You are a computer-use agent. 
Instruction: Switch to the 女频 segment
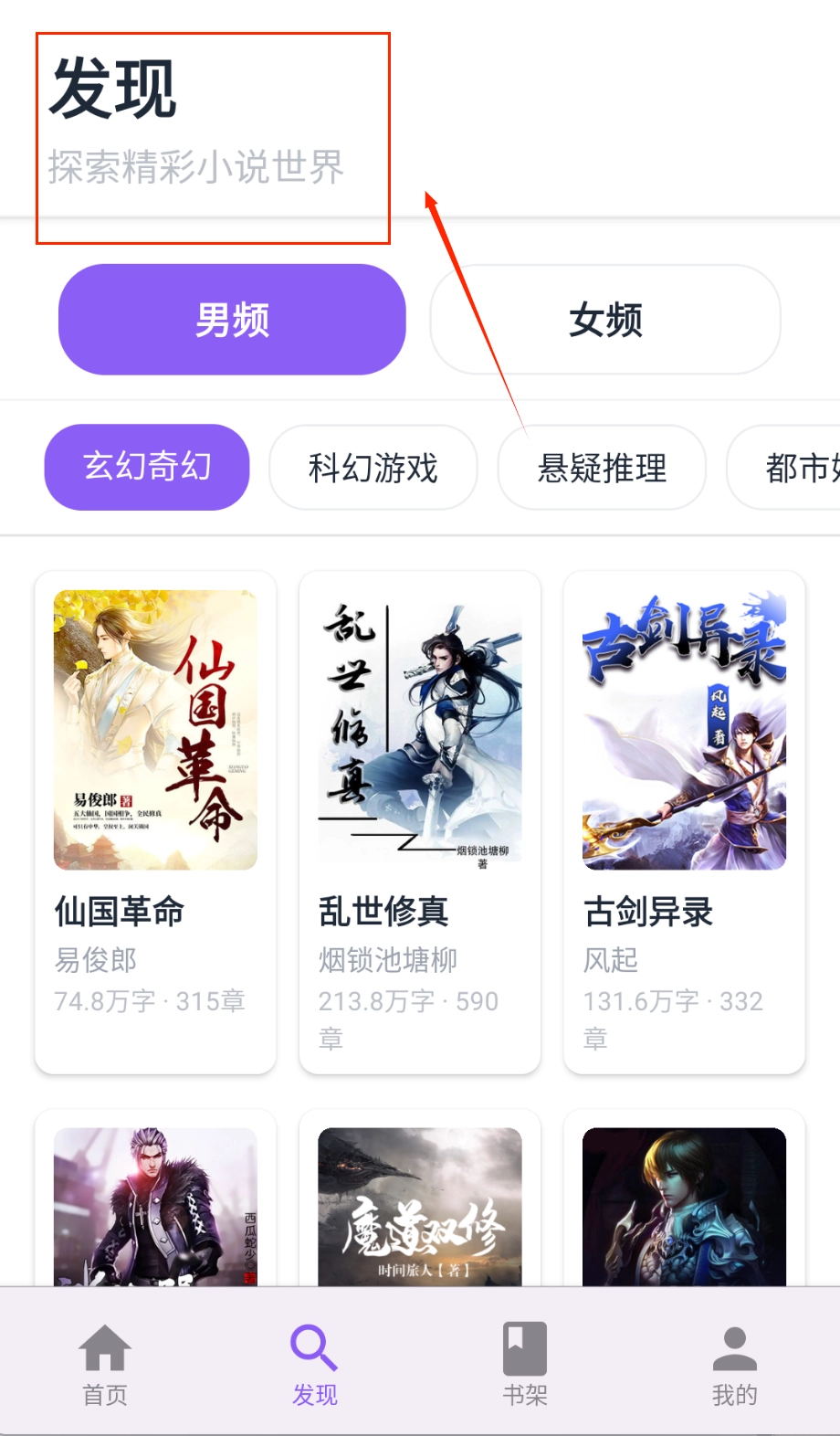604,320
